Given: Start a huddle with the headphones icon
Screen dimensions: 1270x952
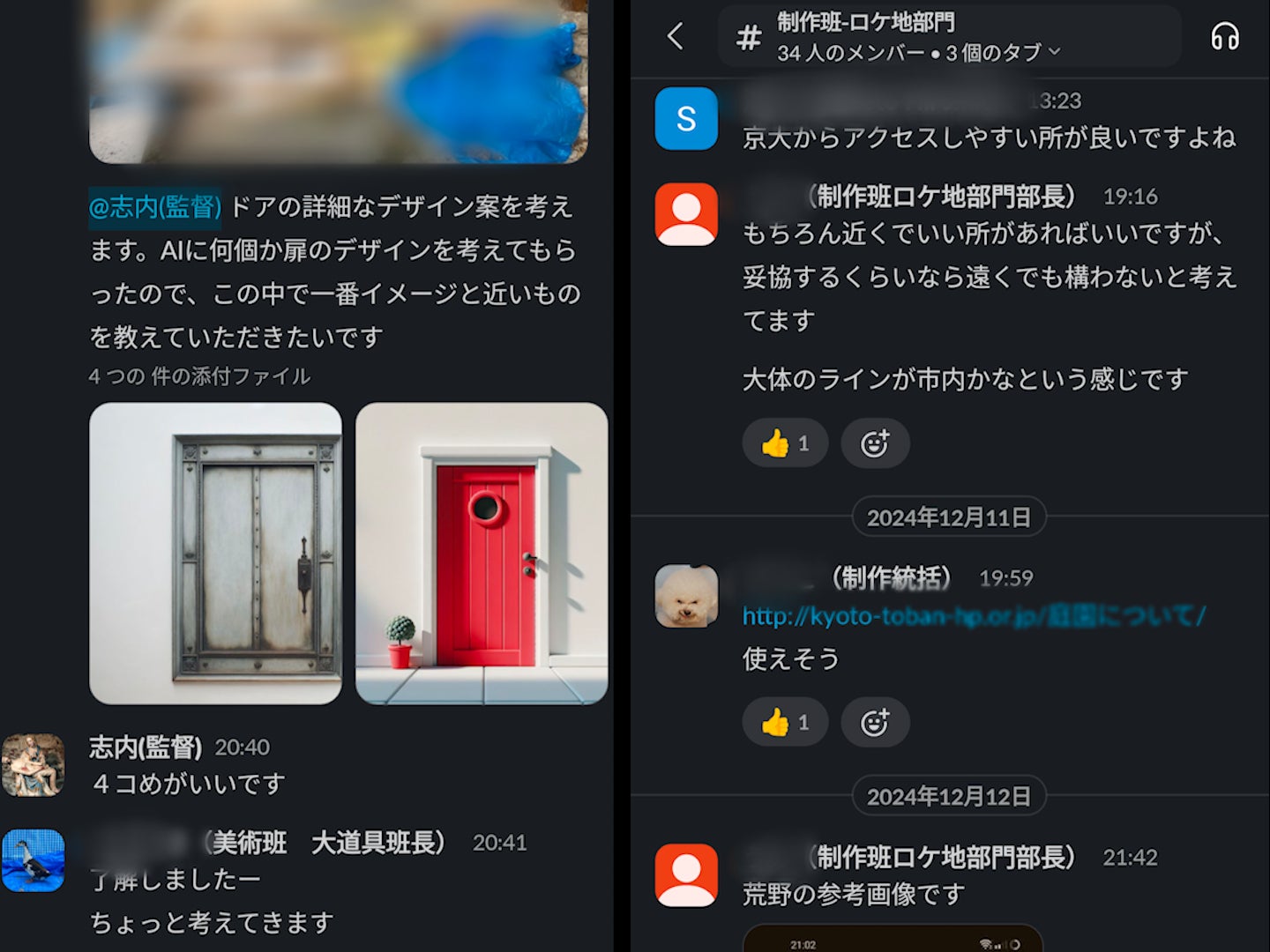Looking at the screenshot, I should tap(1224, 37).
